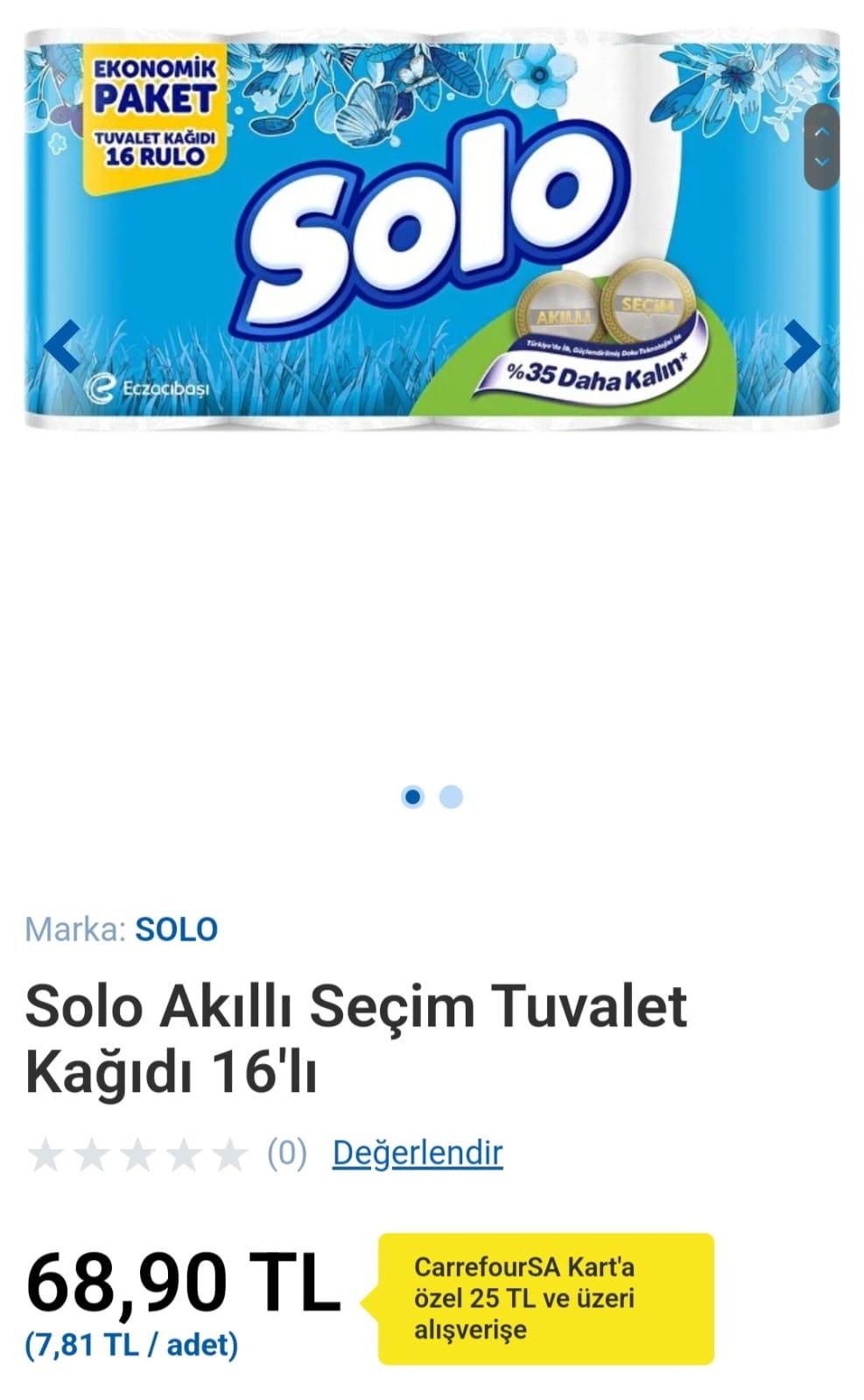864x1400 pixels.
Task: Open the SOLO brand link
Action: coord(176,929)
